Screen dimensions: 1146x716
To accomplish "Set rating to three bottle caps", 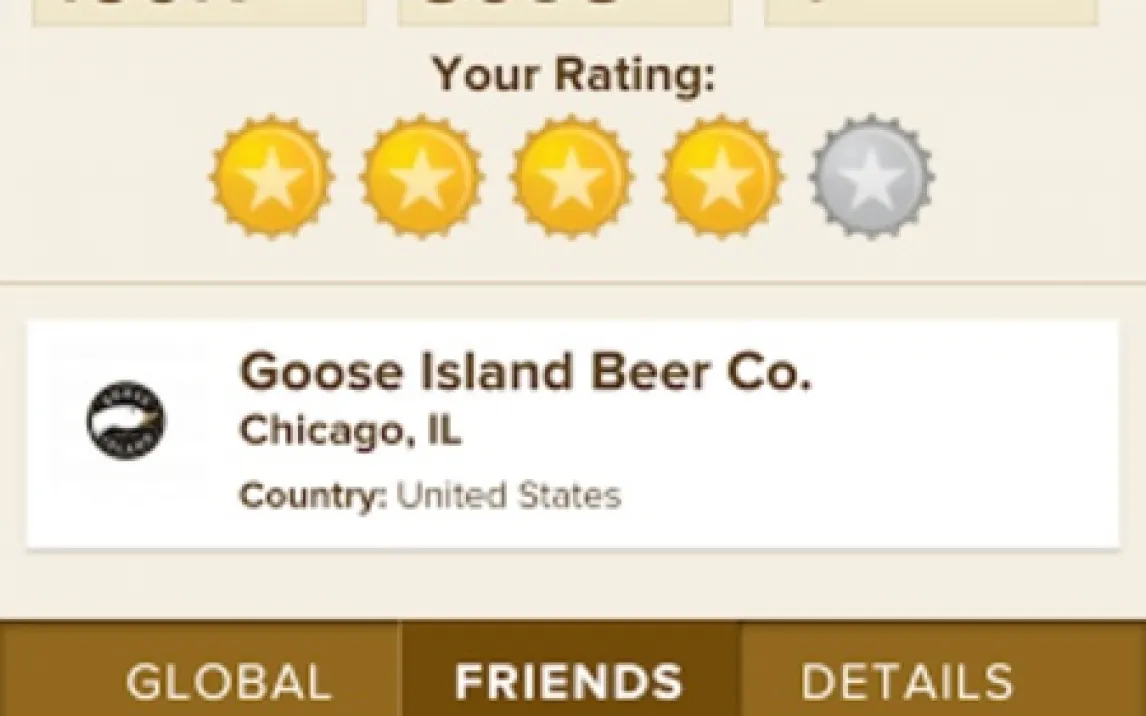I will pyautogui.click(x=571, y=177).
